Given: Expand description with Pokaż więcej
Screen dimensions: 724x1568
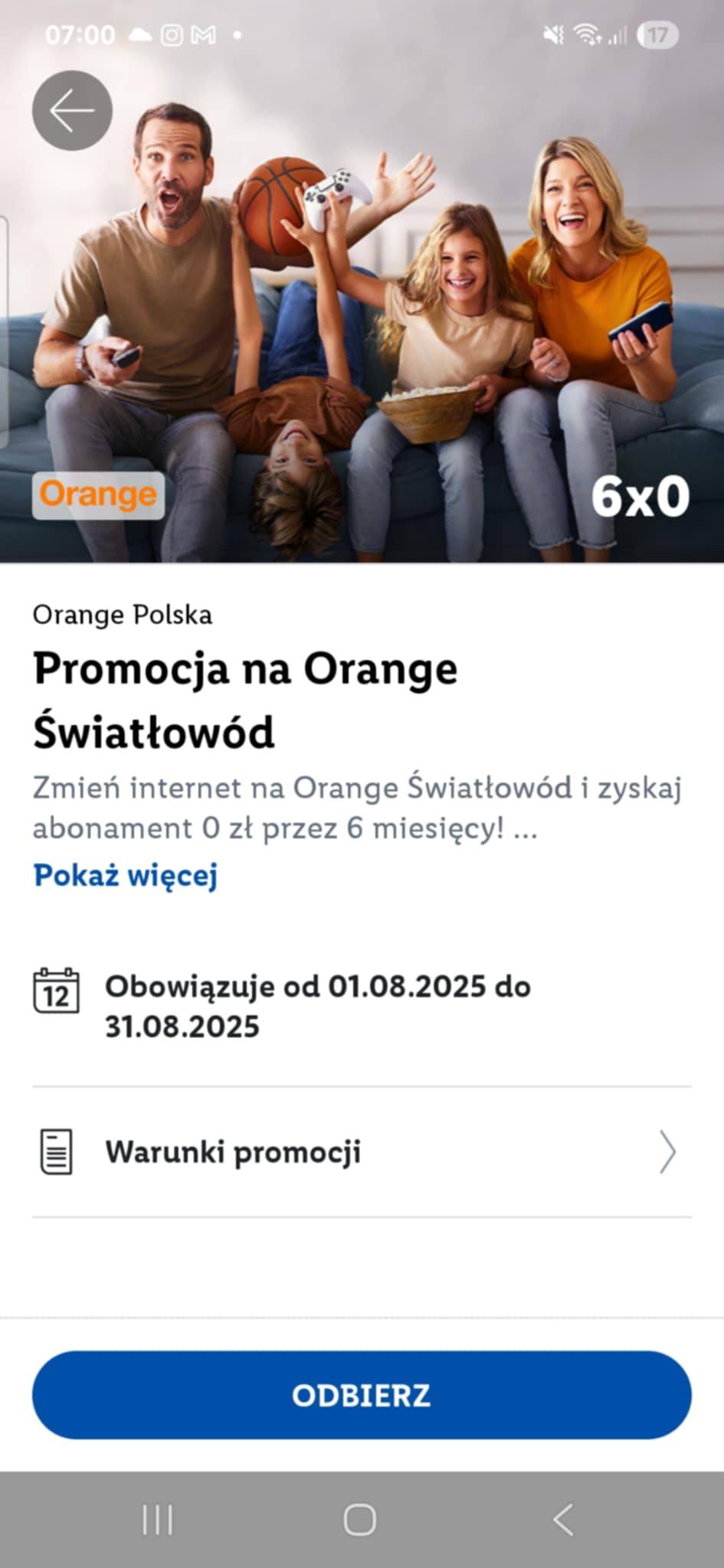Looking at the screenshot, I should click(126, 875).
